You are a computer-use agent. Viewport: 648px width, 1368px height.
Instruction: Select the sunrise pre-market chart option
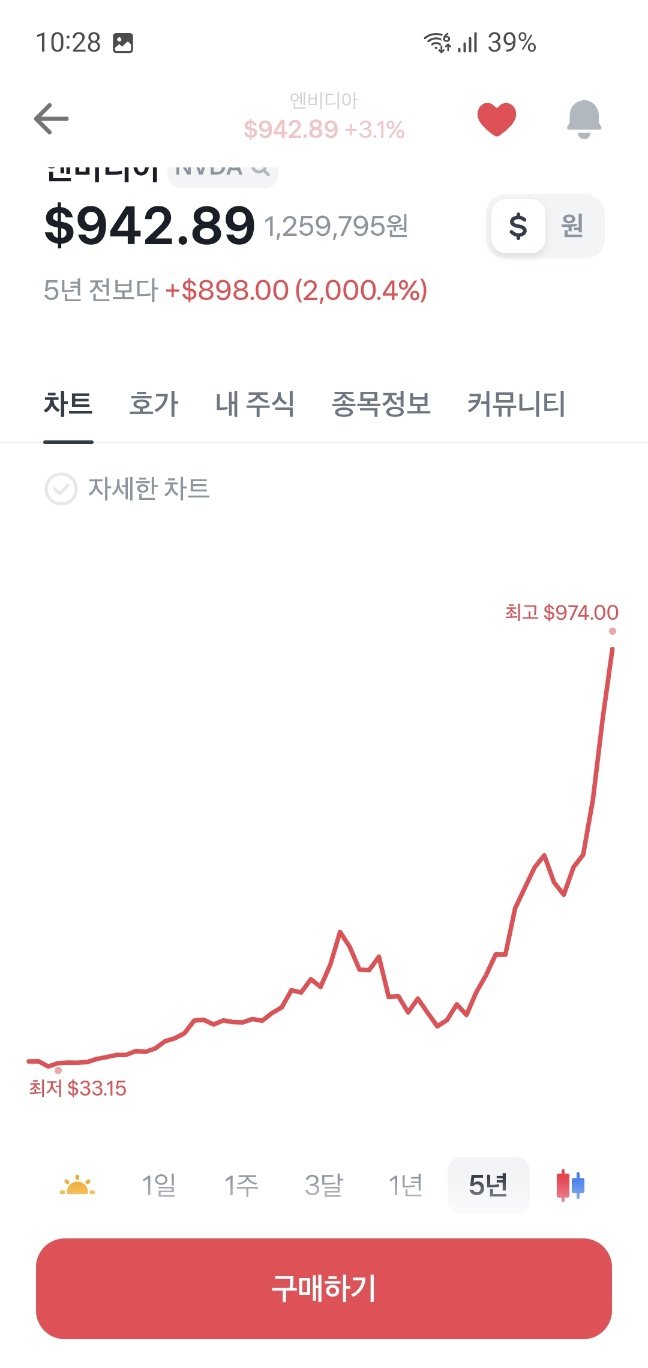(x=77, y=1186)
